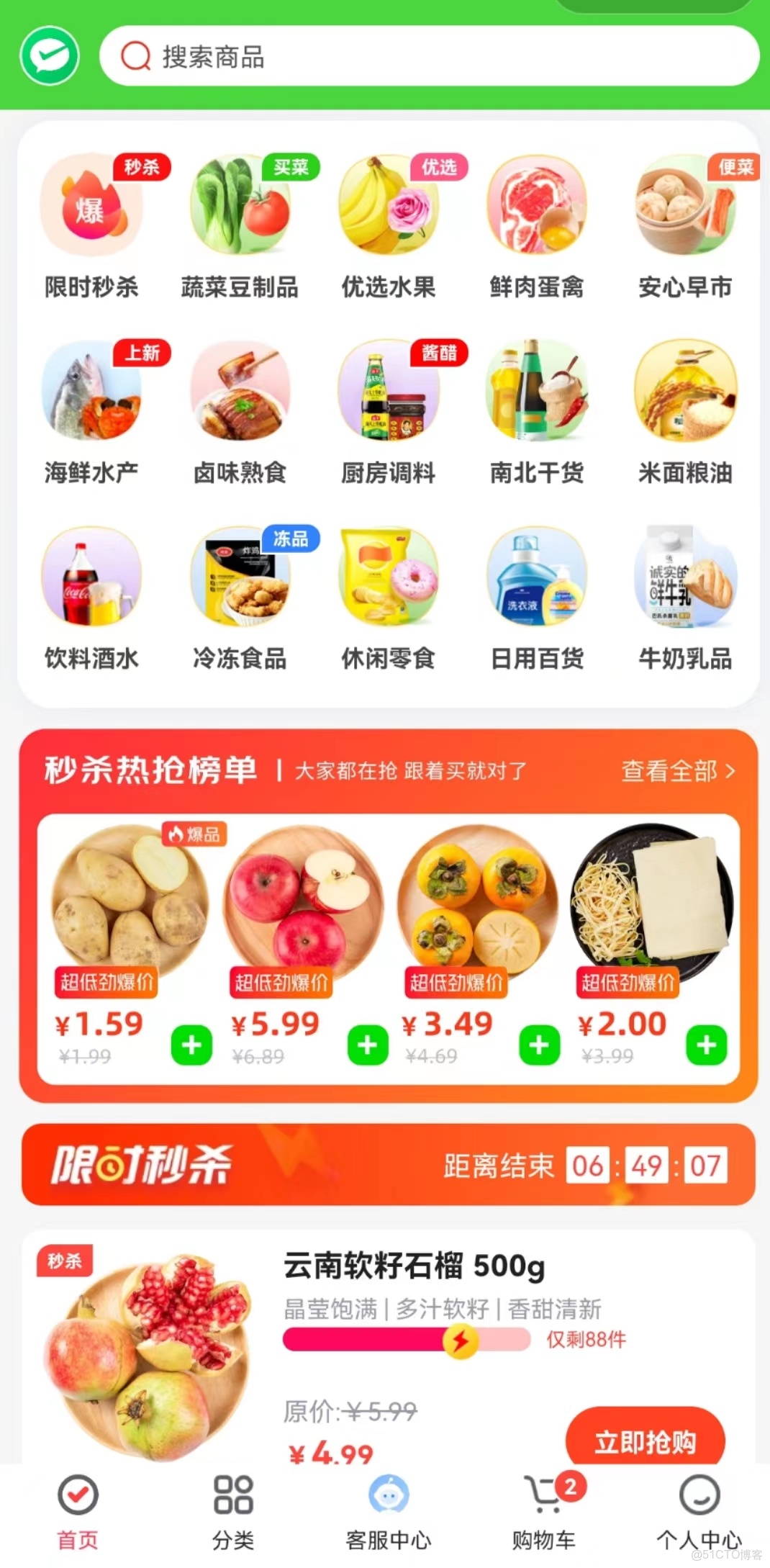Open the 蔬菜豆制品 vegetables category icon
Viewport: 770px width, 1568px height.
[240, 207]
